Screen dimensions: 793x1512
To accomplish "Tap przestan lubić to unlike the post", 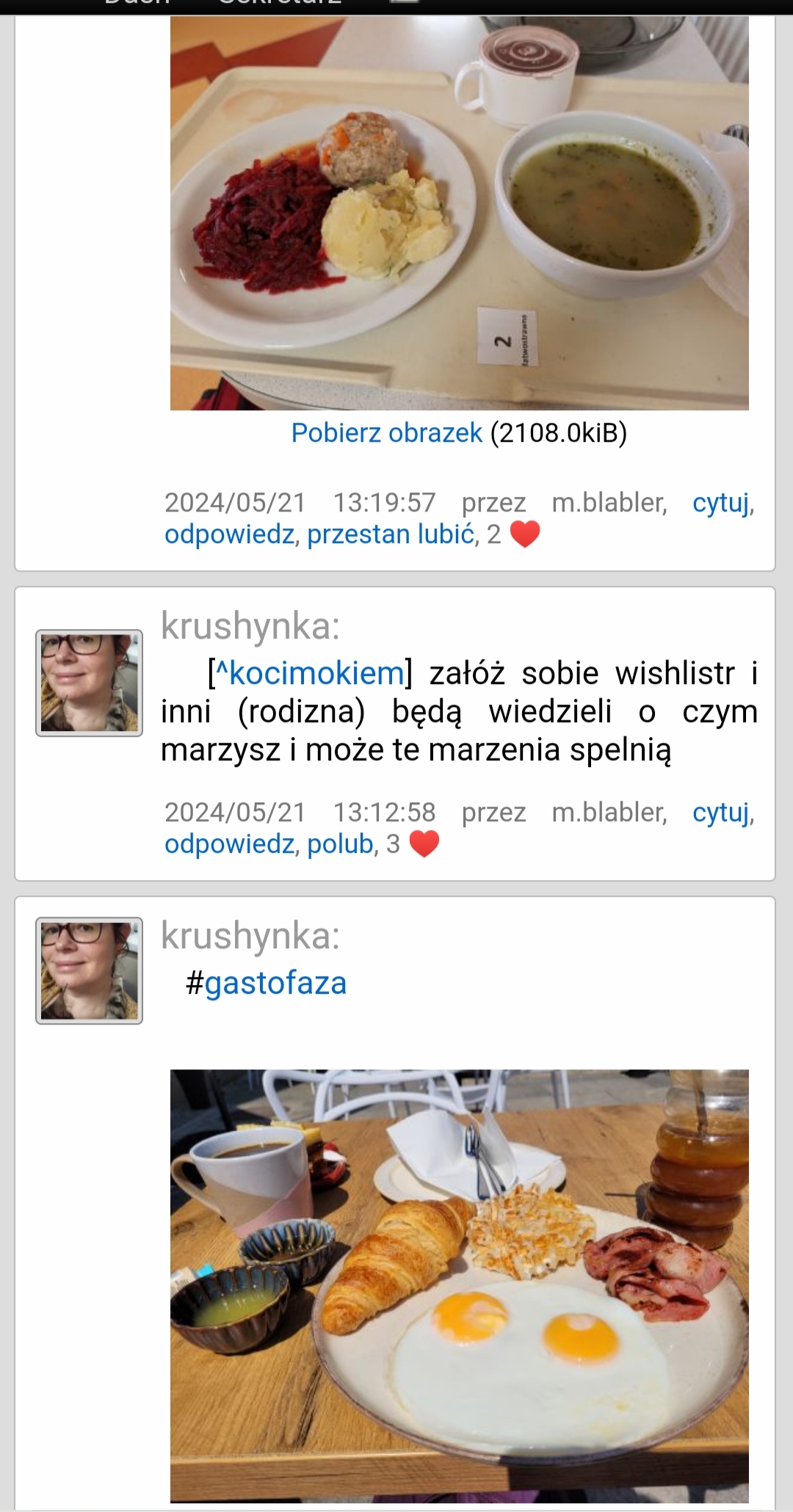I will pyautogui.click(x=391, y=534).
